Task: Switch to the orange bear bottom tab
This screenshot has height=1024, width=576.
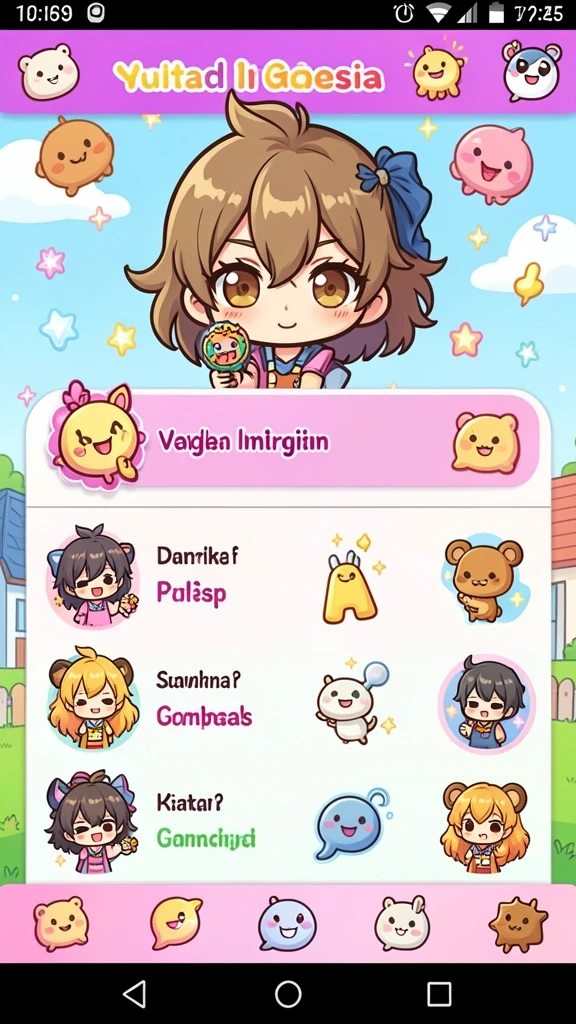Action: pyautogui.click(x=60, y=923)
